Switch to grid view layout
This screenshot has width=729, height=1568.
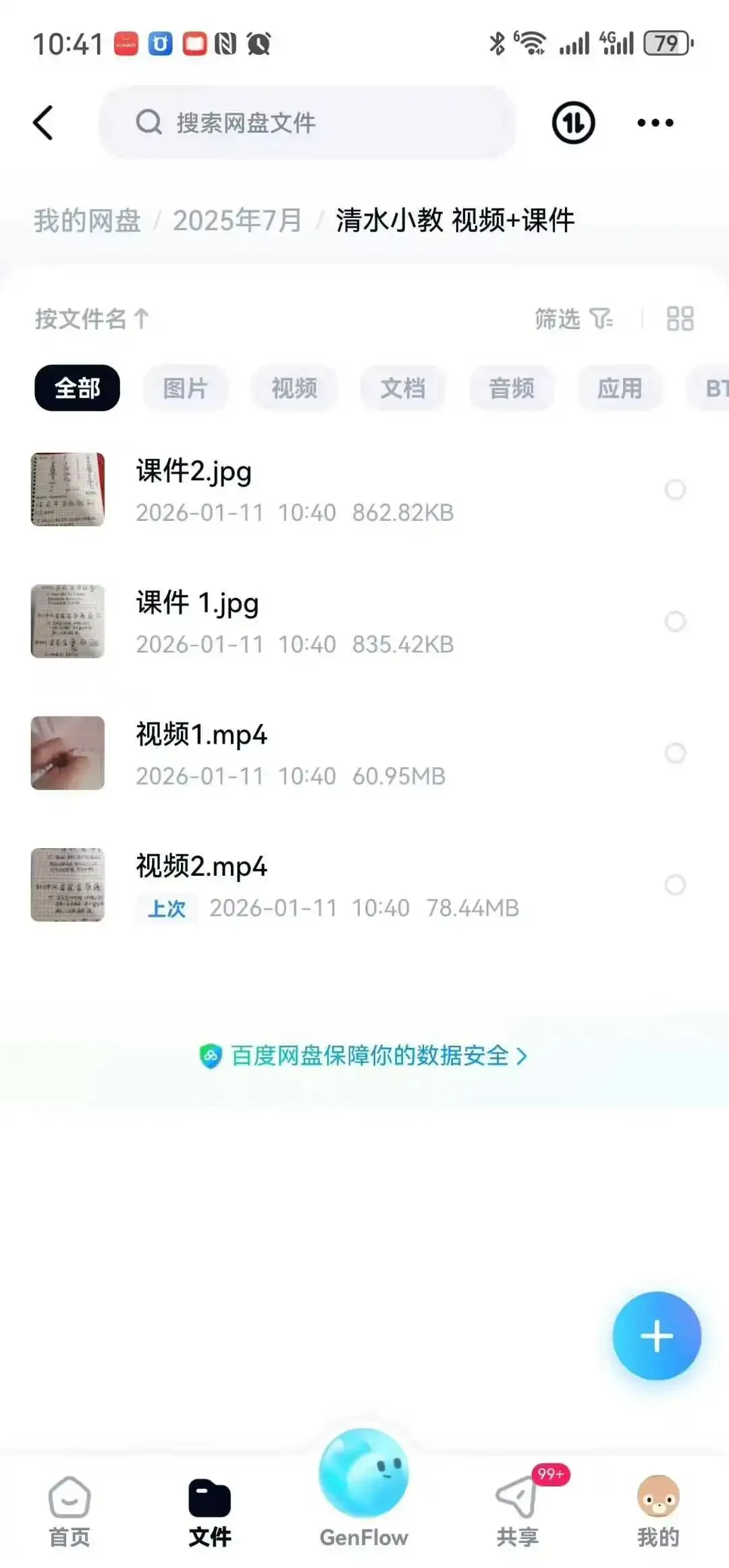tap(680, 318)
